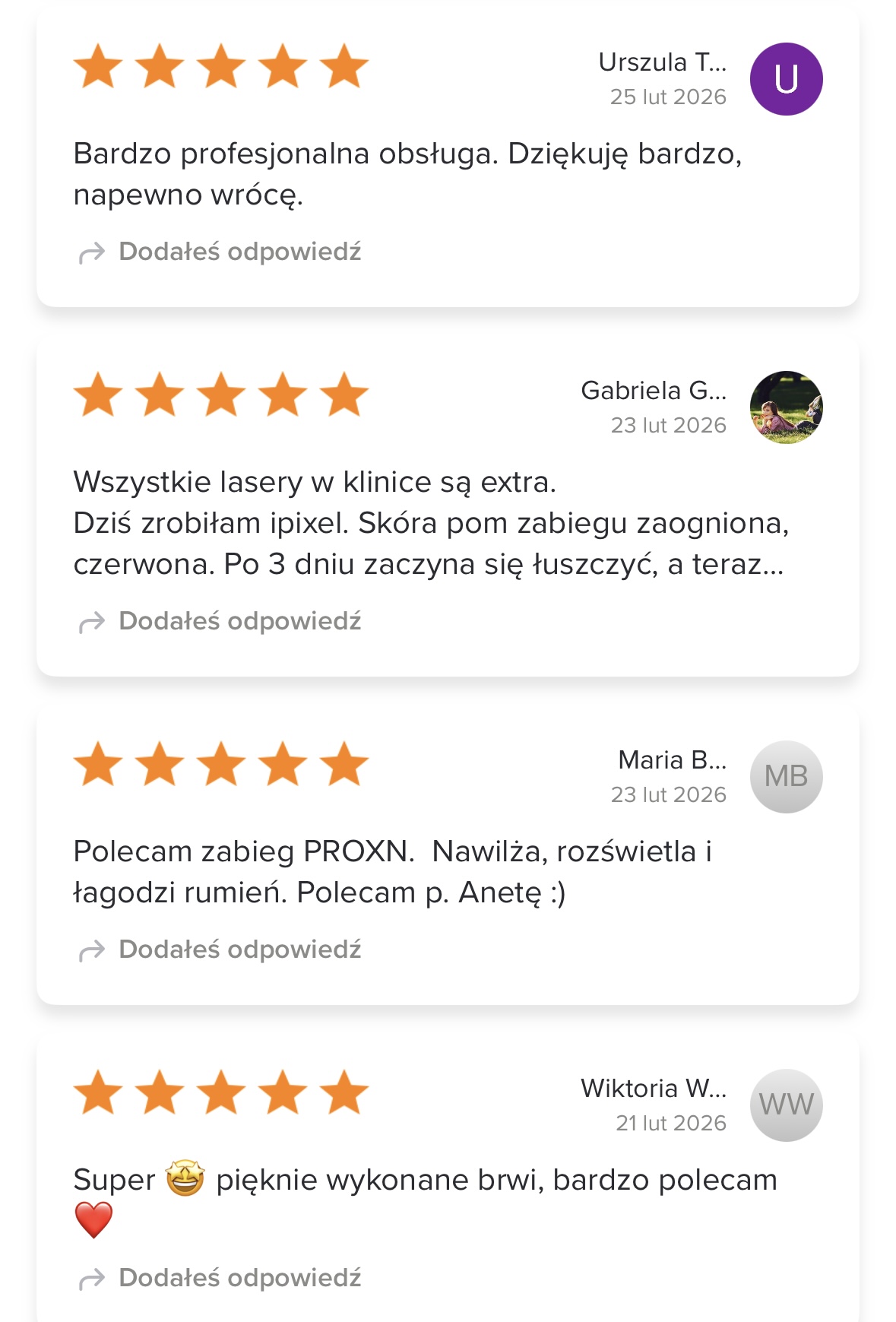
Task: View your reply to Wiktoria's review
Action: pyautogui.click(x=239, y=1278)
